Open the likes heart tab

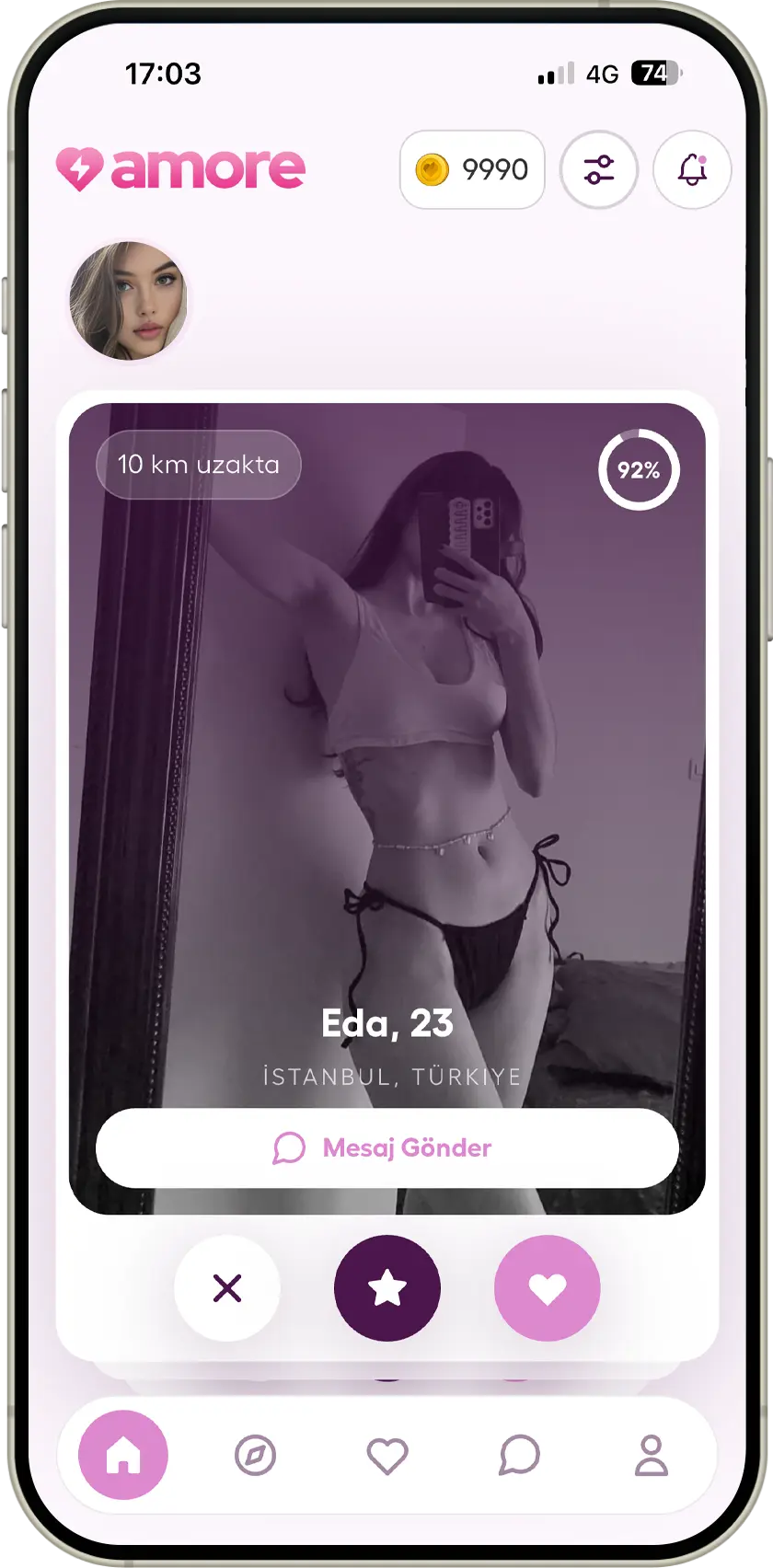point(387,1455)
